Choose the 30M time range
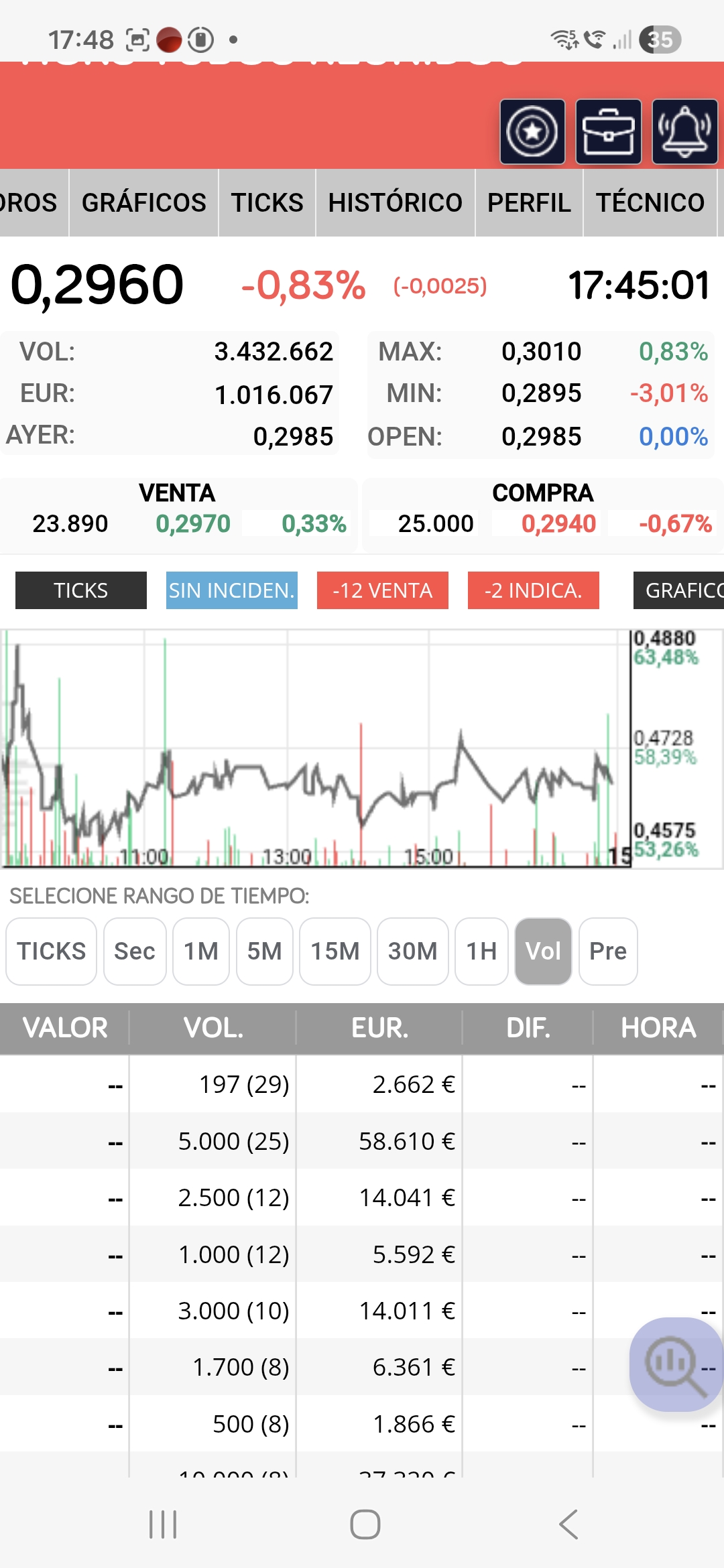 point(412,951)
